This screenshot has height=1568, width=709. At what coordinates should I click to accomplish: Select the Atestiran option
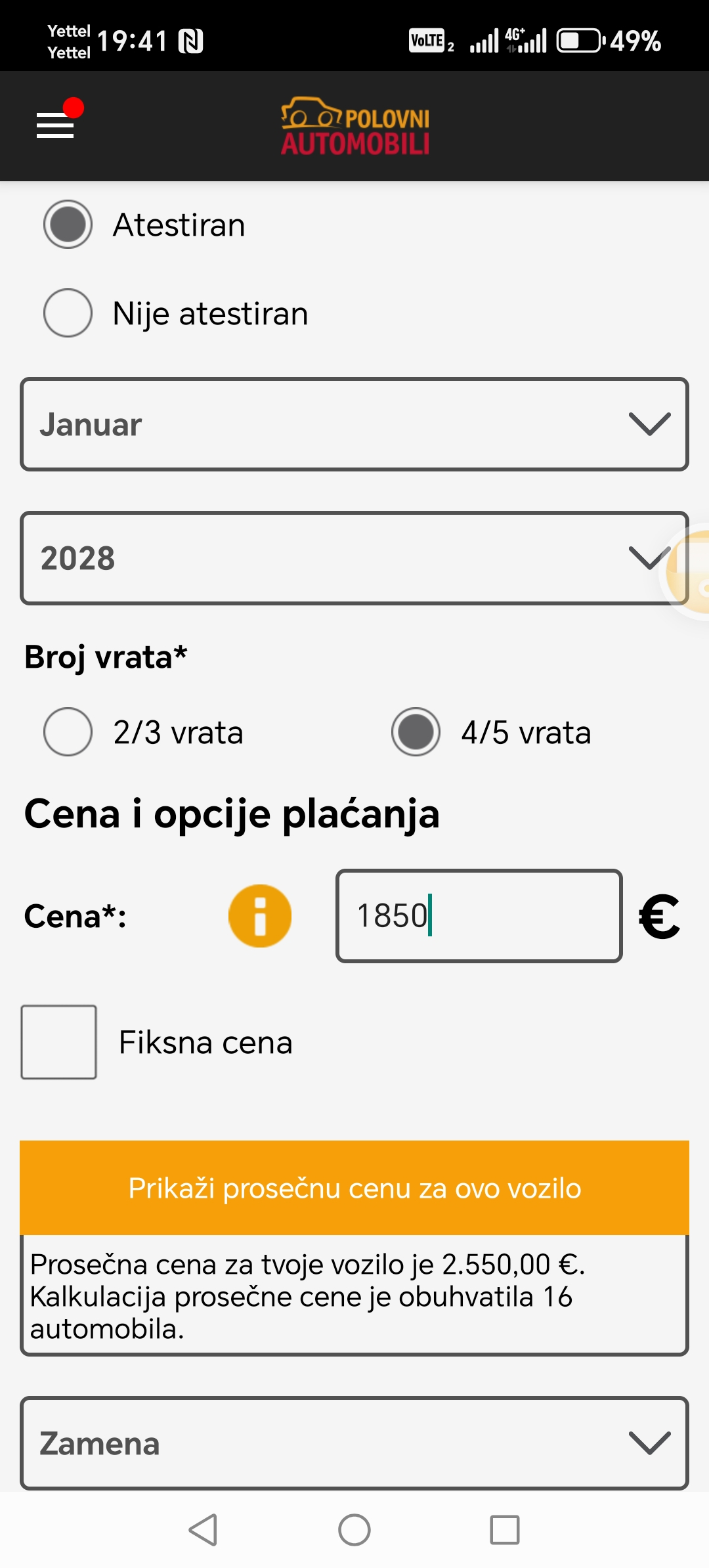(x=68, y=225)
